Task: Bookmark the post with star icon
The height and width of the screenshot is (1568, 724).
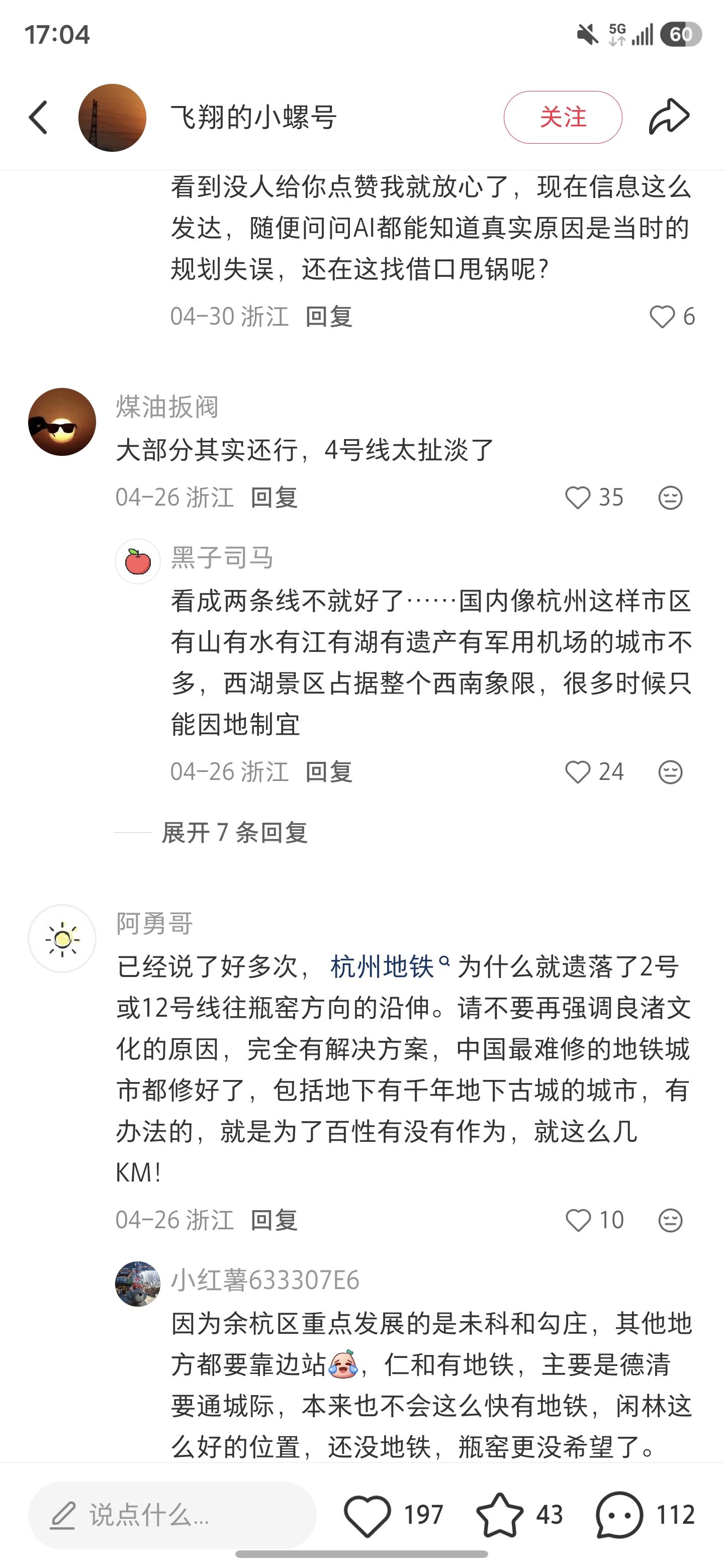Action: pyautogui.click(x=499, y=1515)
